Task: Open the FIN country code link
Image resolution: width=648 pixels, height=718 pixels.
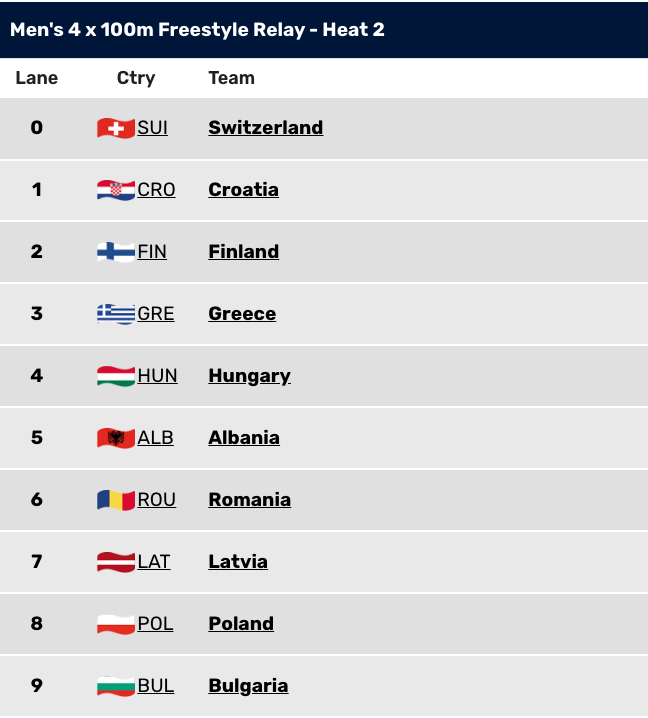Action: pyautogui.click(x=152, y=252)
